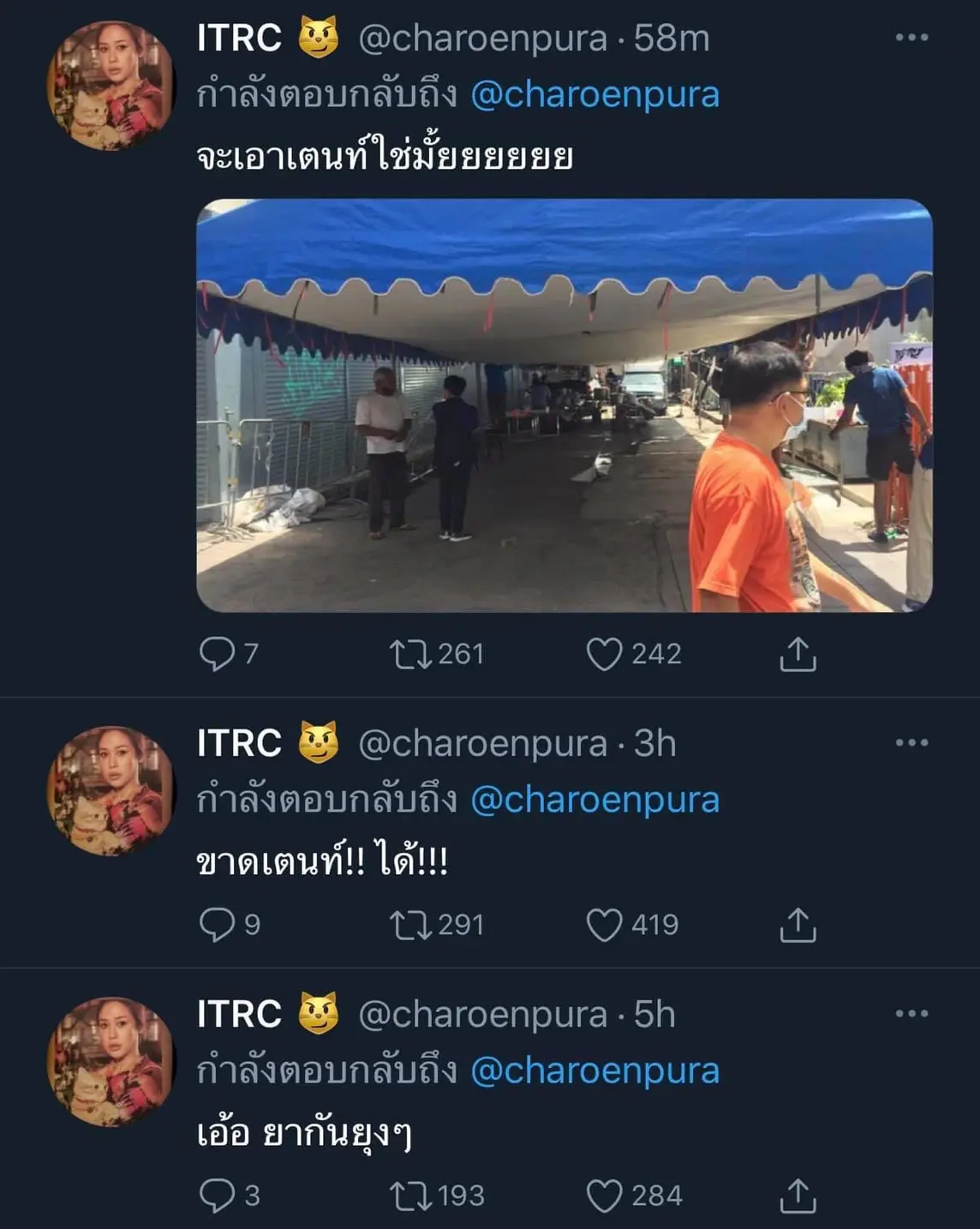Share the 5h tweet
Viewport: 980px width, 1229px height.
point(798,1196)
